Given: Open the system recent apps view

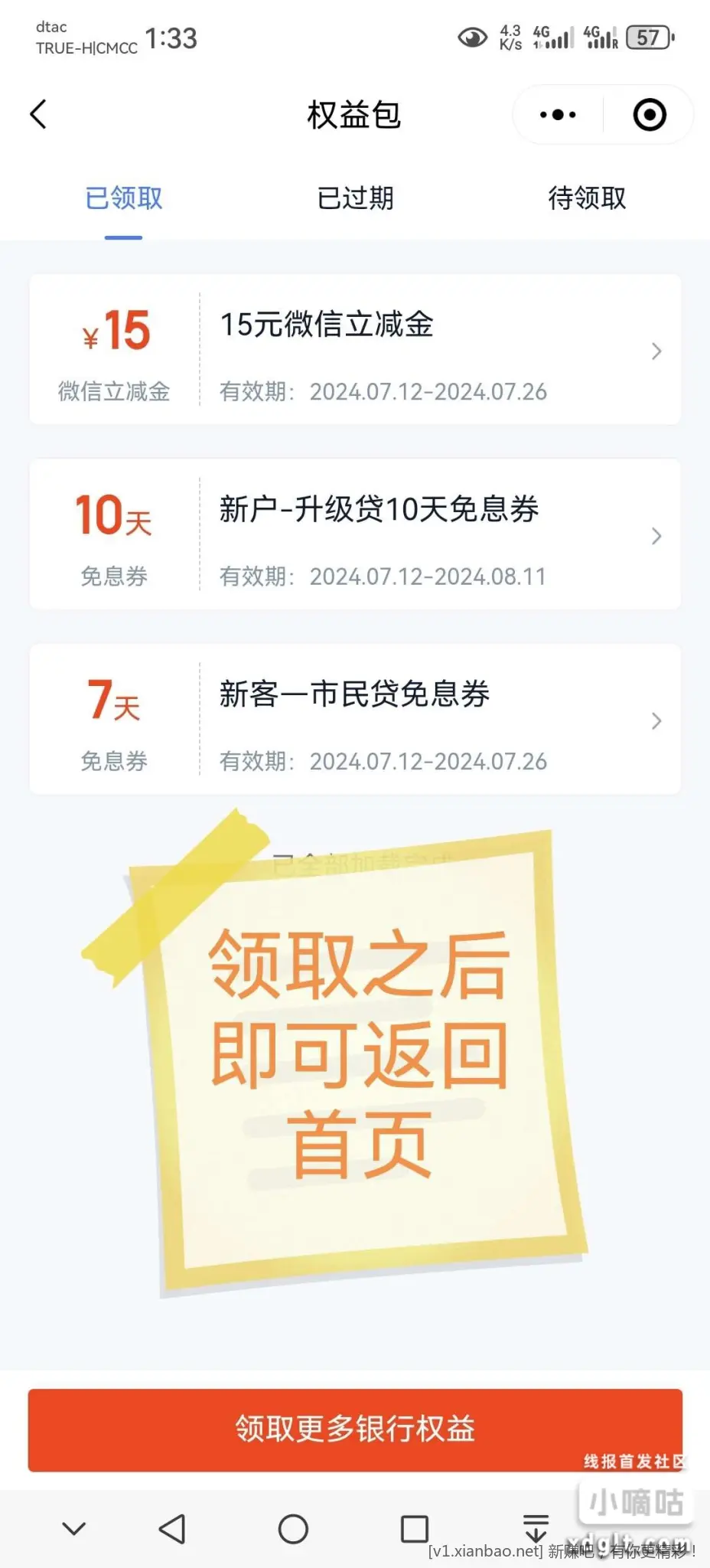Looking at the screenshot, I should tap(414, 1529).
